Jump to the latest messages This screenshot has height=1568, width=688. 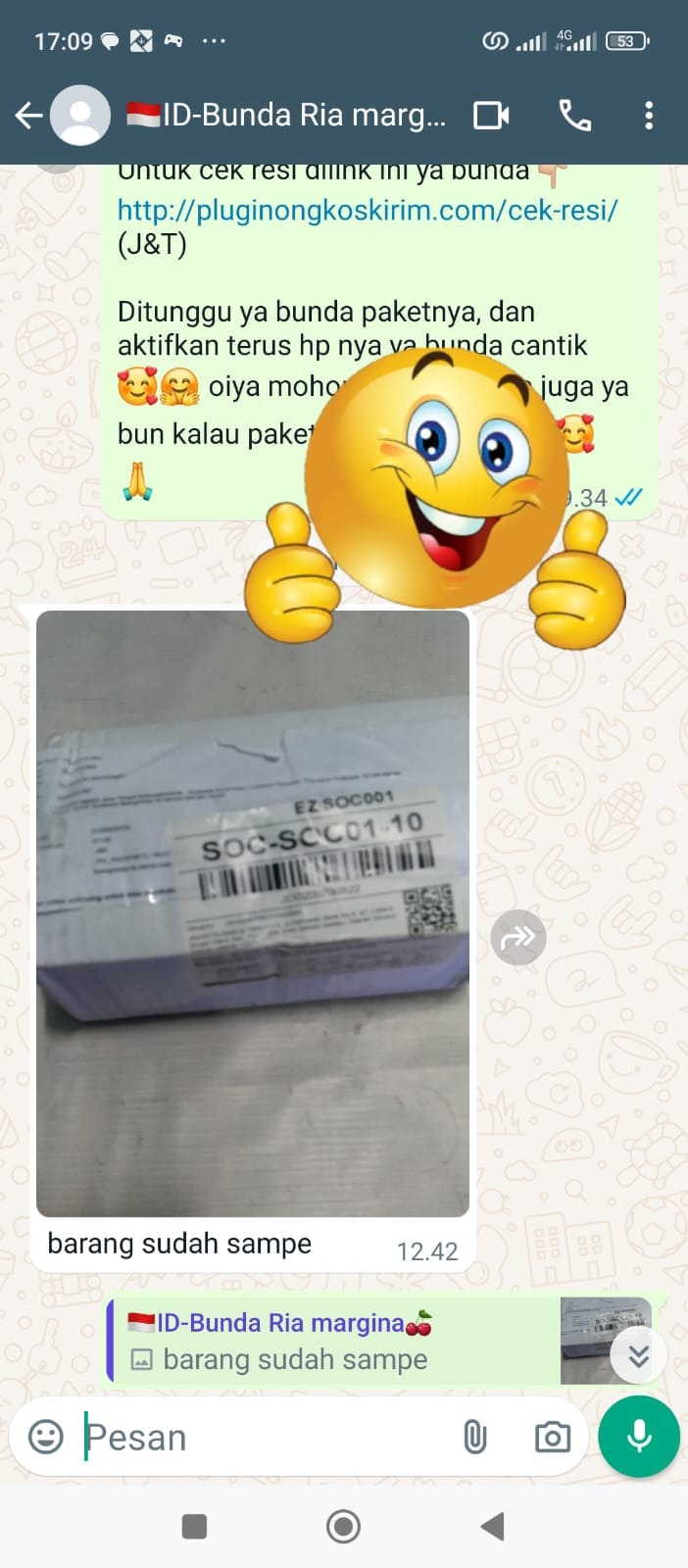click(638, 1356)
